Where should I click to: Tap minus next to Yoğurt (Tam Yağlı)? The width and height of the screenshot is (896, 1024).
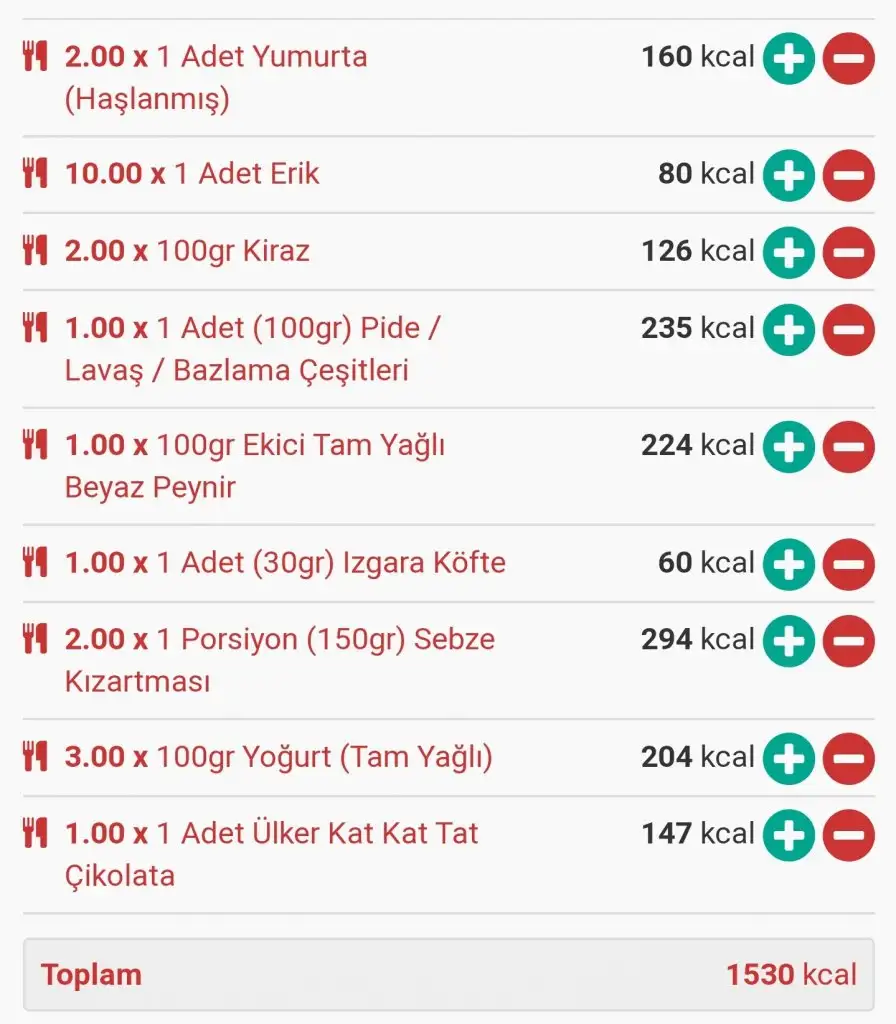point(848,758)
